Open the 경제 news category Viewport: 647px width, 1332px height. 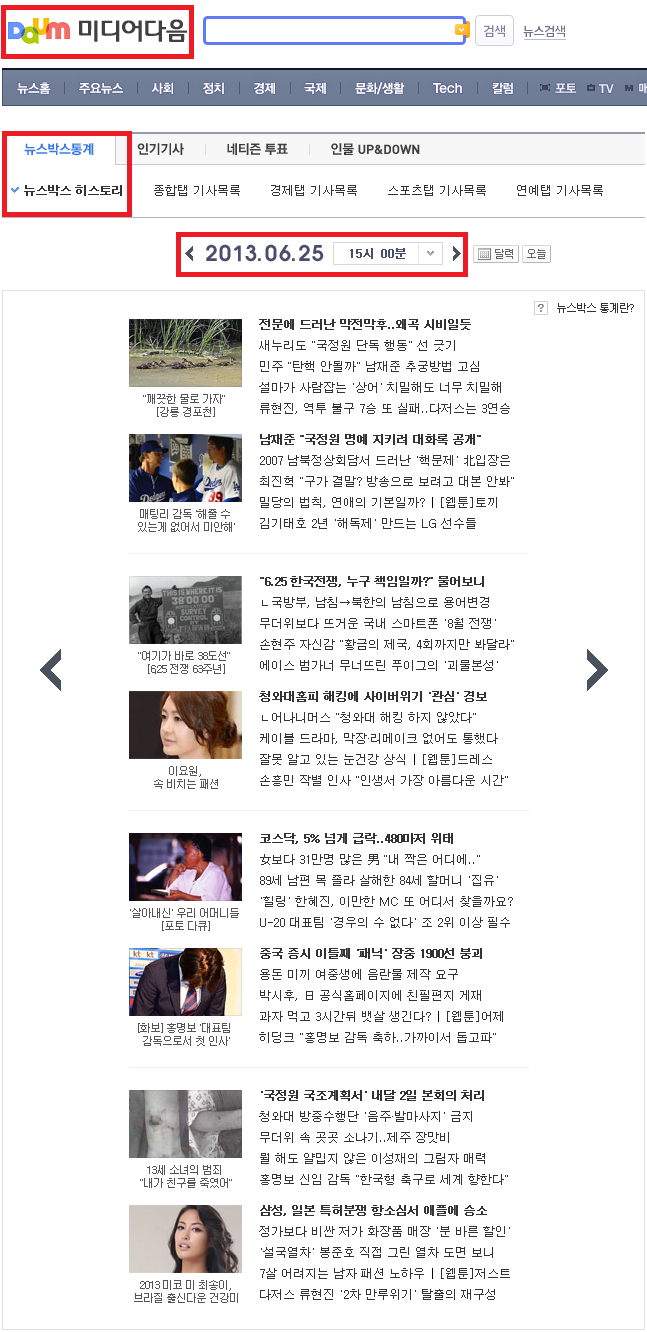(264, 88)
